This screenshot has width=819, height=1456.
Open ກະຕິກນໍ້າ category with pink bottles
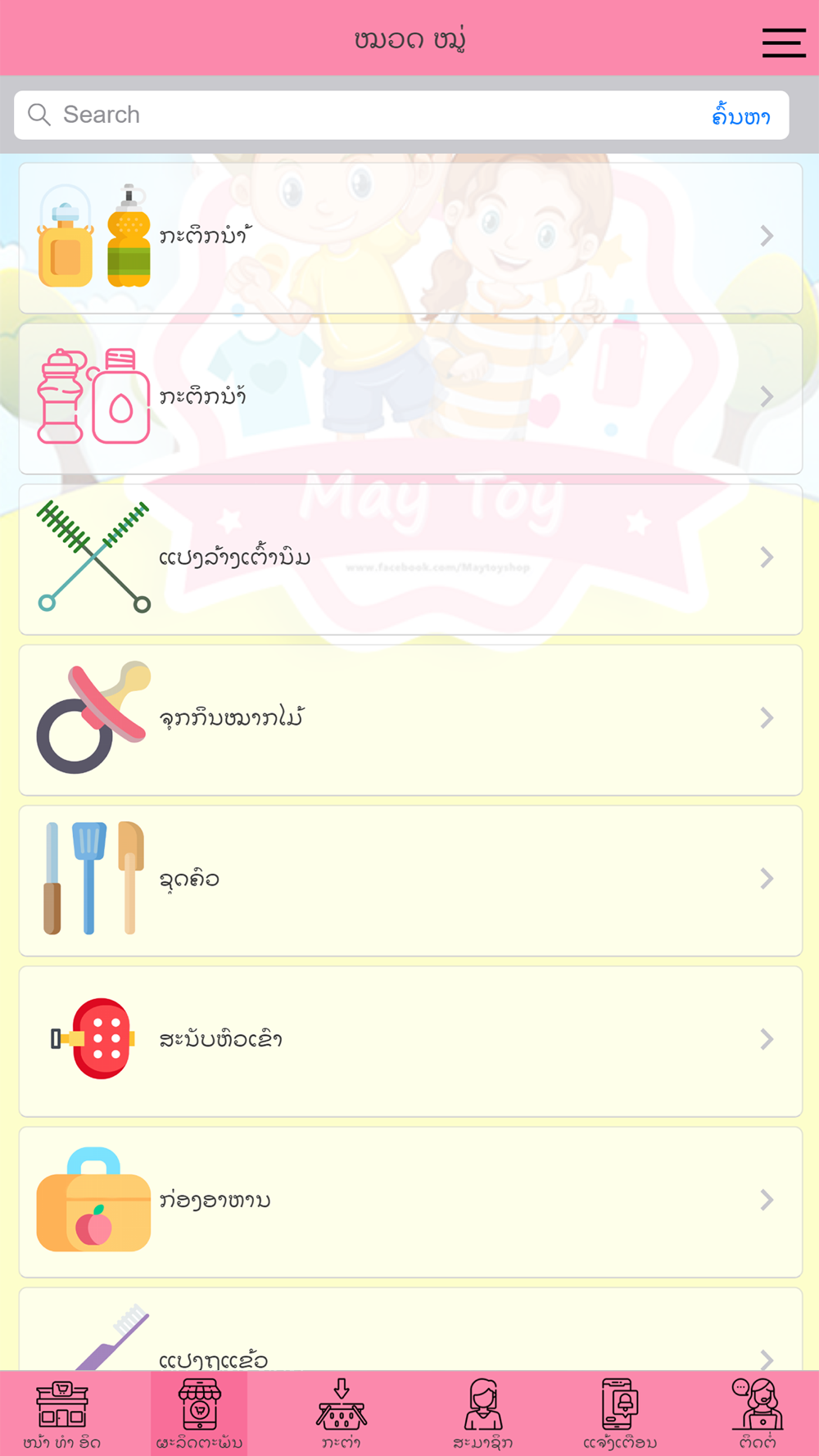click(x=409, y=398)
